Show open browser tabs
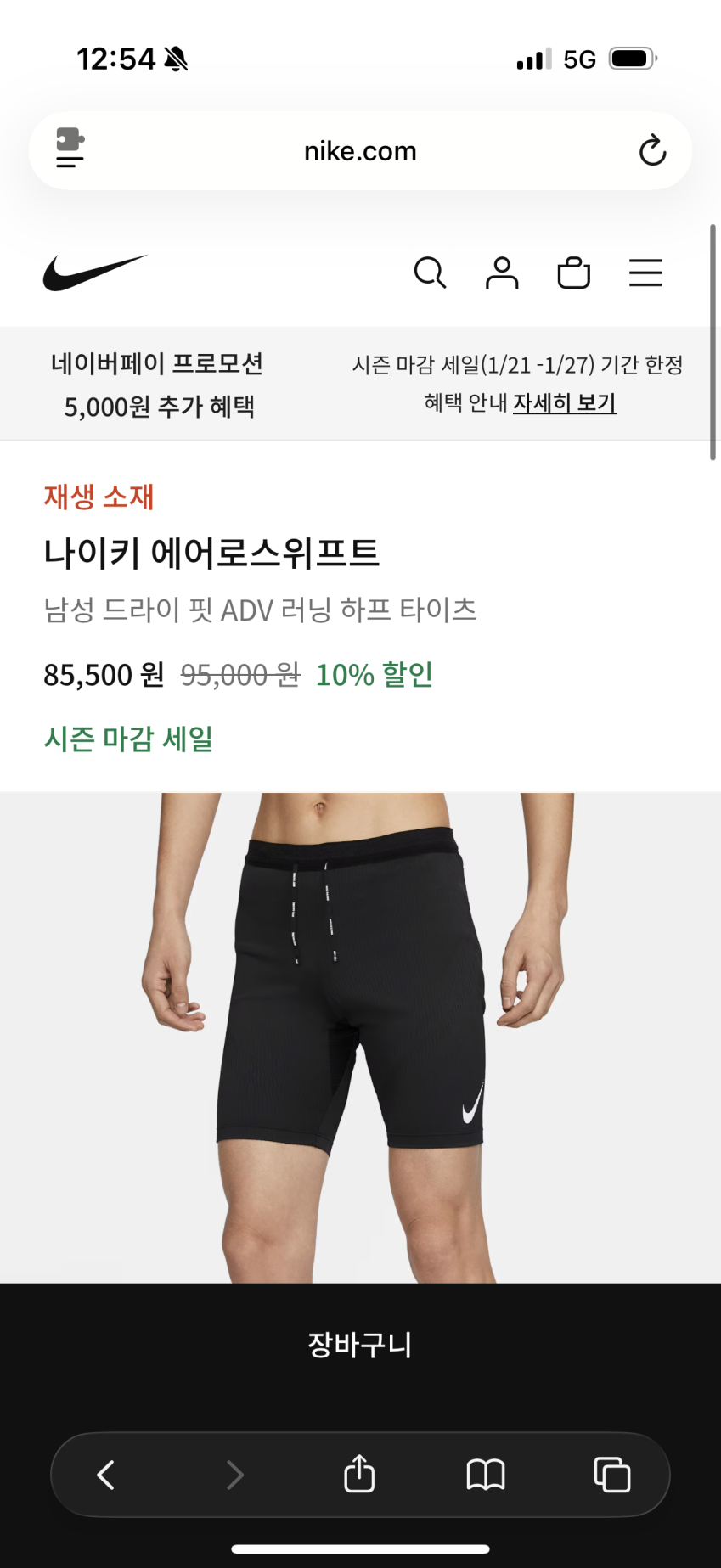Screen dimensions: 721x1568 [x=612, y=1475]
